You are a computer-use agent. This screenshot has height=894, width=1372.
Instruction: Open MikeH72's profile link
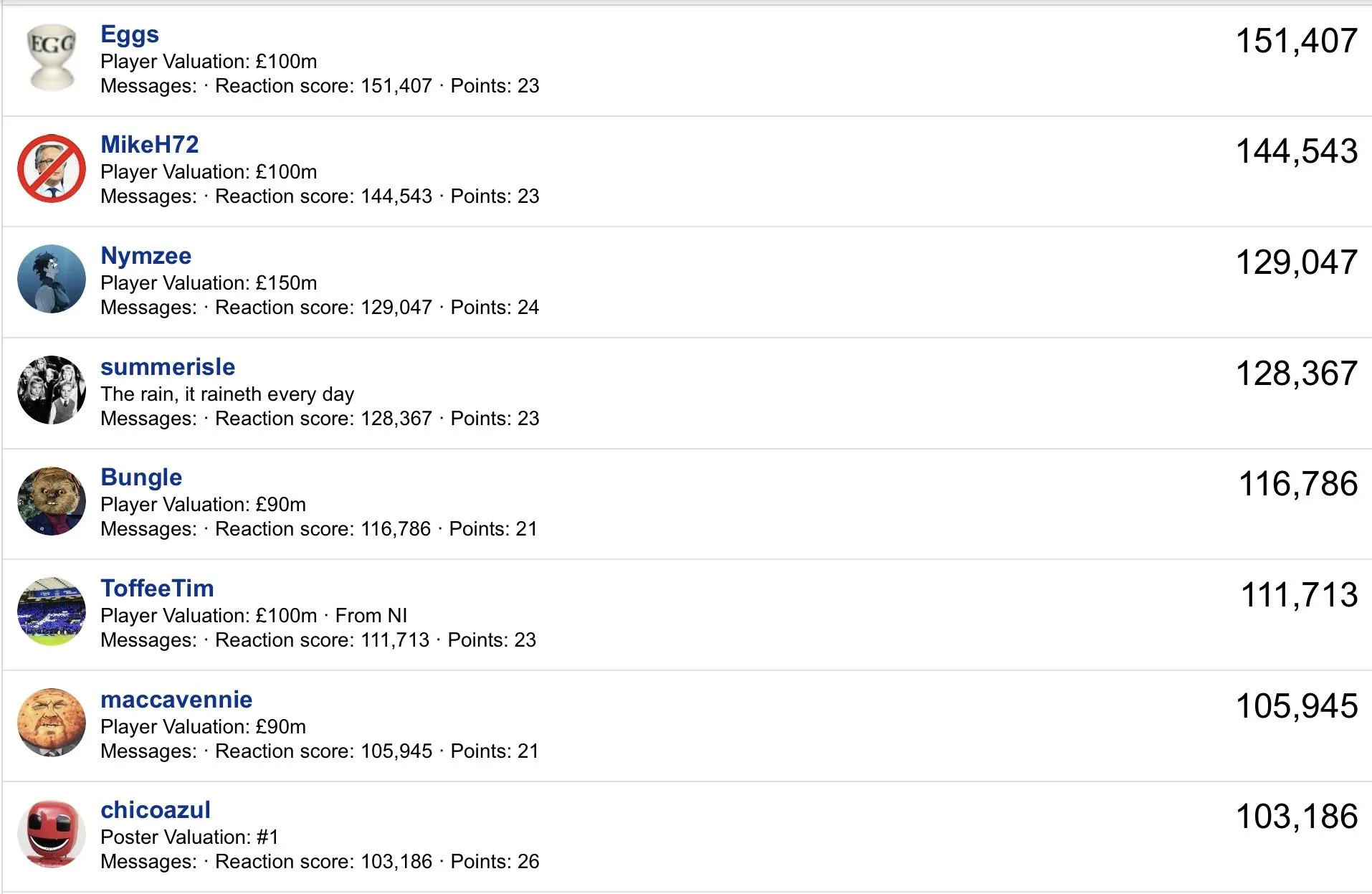[x=149, y=145]
